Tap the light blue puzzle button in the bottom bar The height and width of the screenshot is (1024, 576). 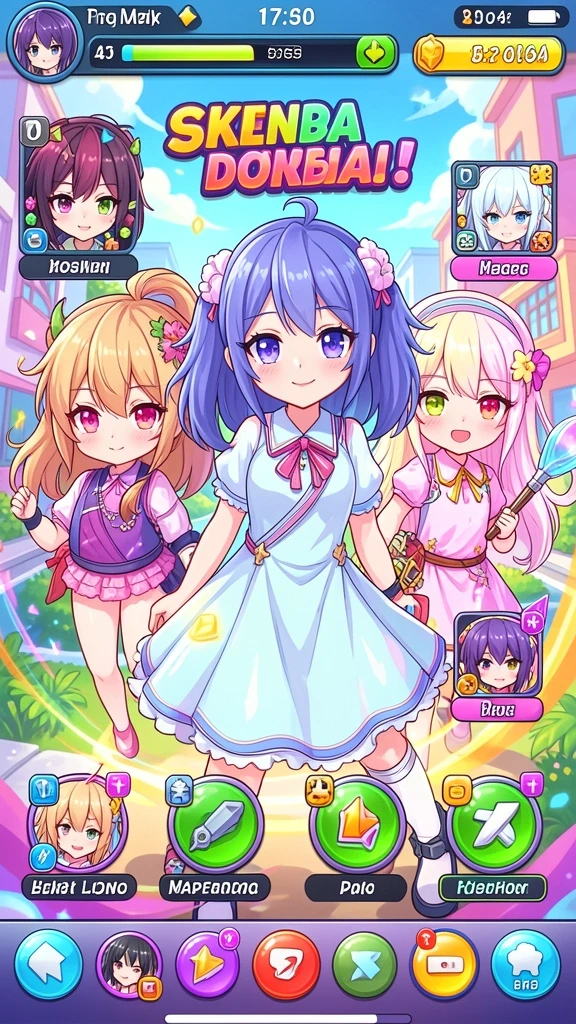(x=525, y=965)
